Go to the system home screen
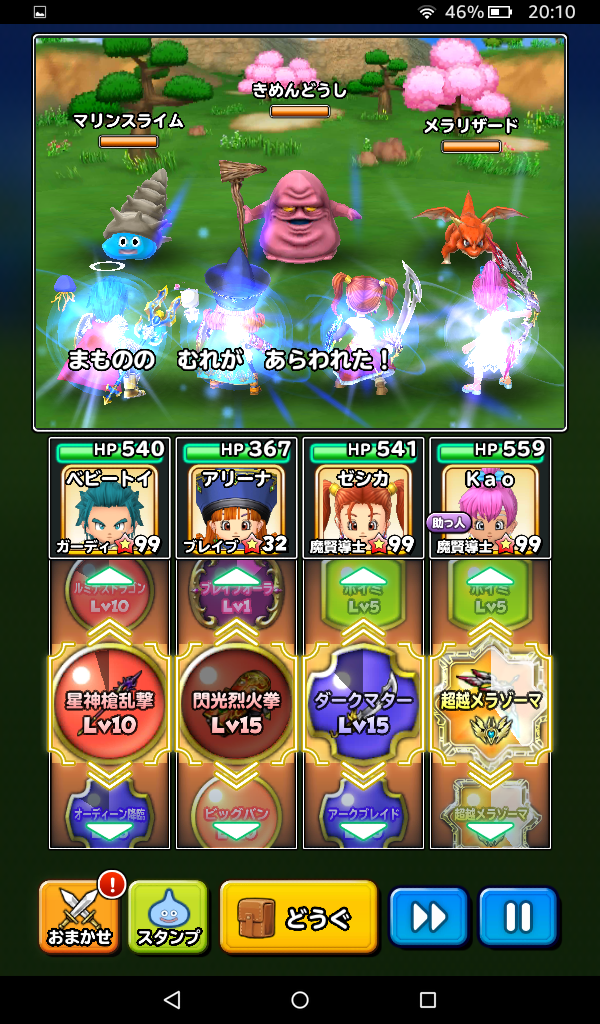Viewport: 600px width, 1024px height. point(300,1000)
